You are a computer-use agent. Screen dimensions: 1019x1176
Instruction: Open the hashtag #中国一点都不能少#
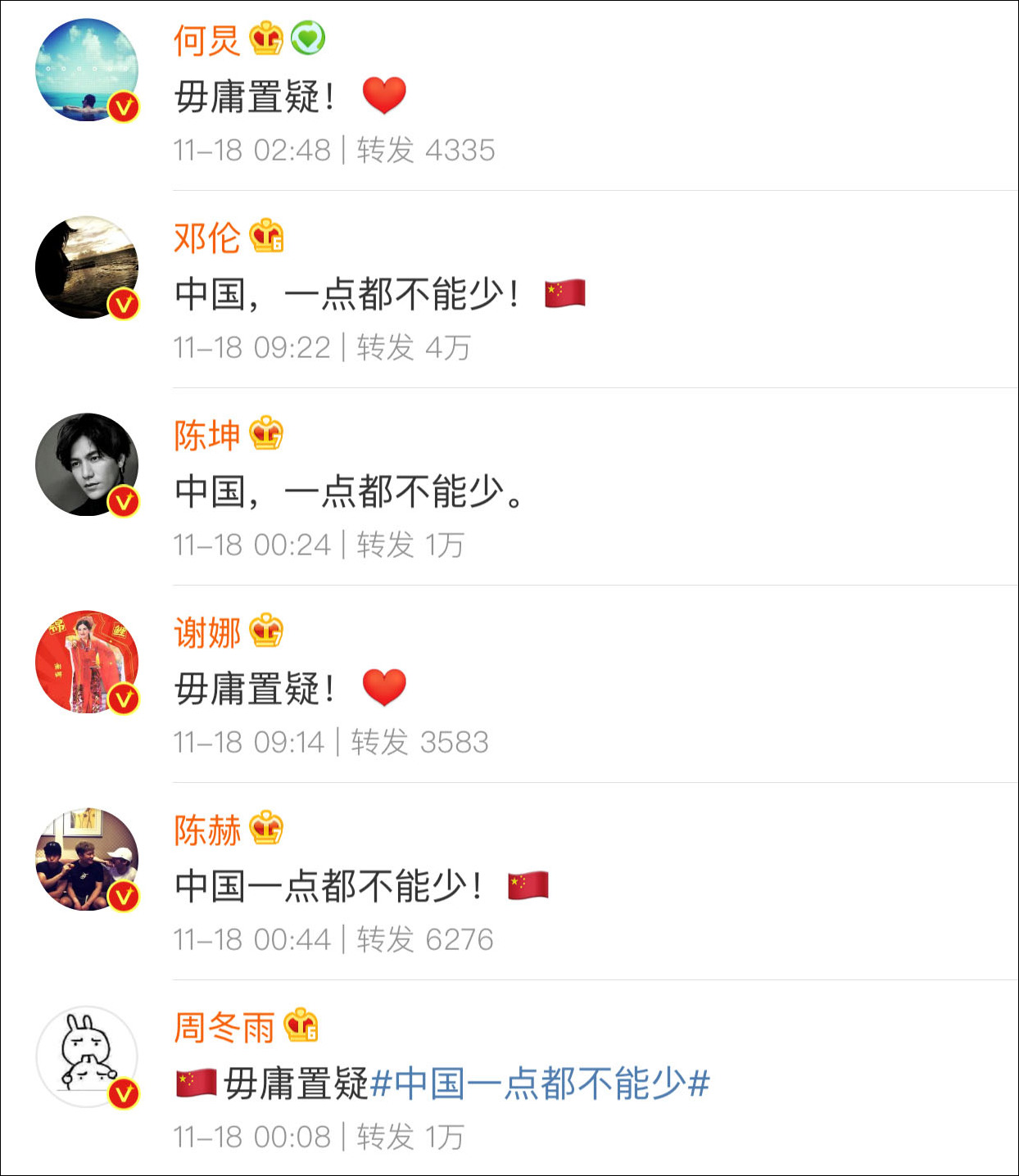coord(540,1083)
